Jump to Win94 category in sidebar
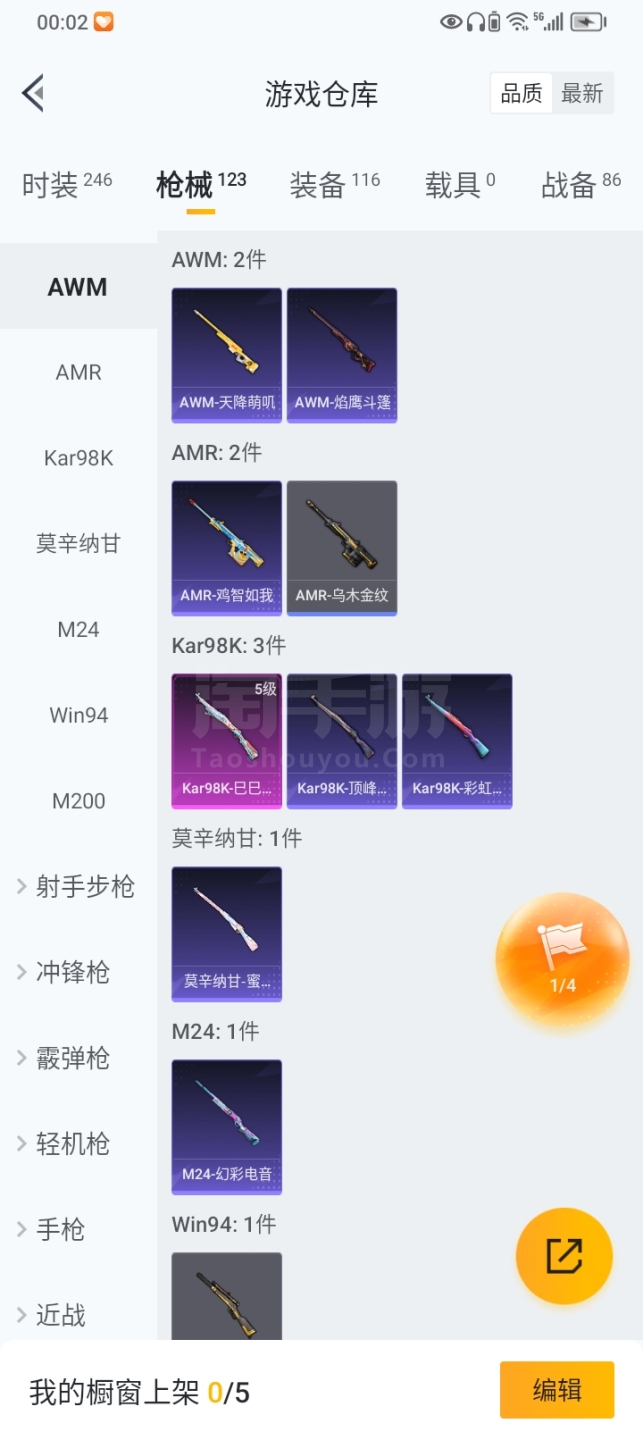 (x=78, y=715)
